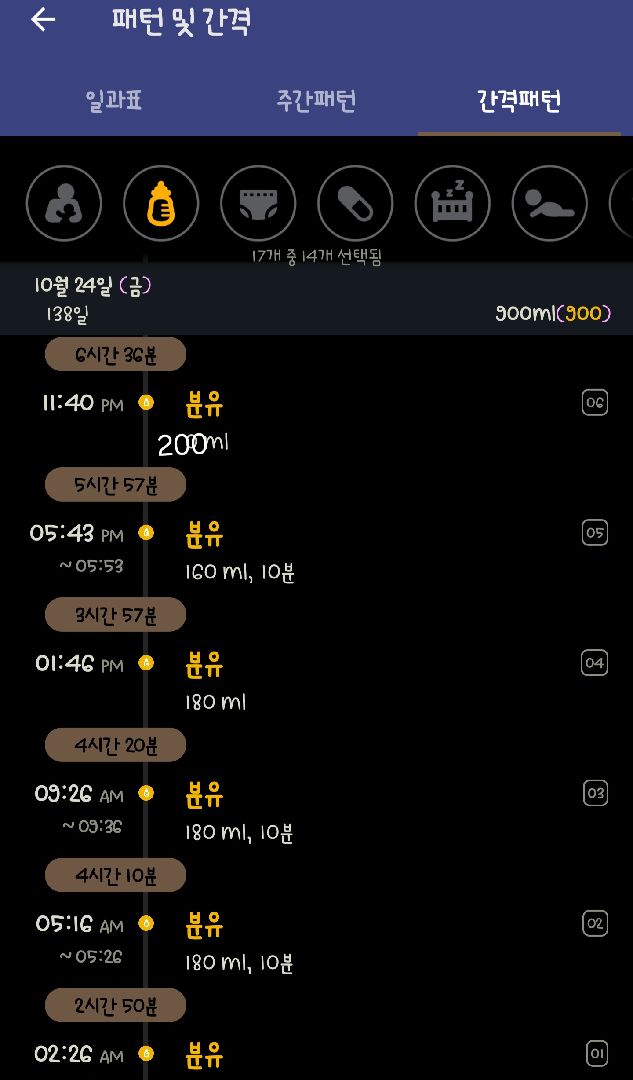Select the 간격패턴 tab
Viewport: 633px width, 1080px height.
pyautogui.click(x=519, y=101)
